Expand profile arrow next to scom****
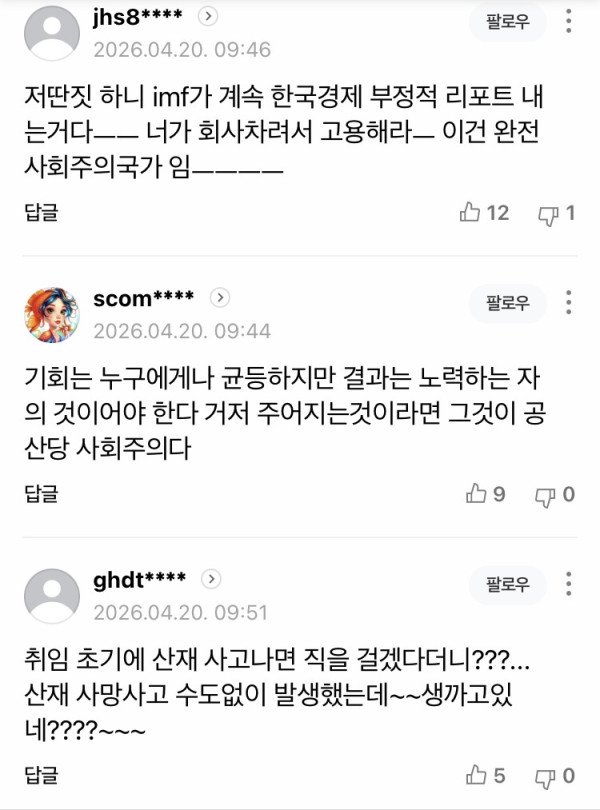Image resolution: width=600 pixels, height=810 pixels. click(x=220, y=298)
